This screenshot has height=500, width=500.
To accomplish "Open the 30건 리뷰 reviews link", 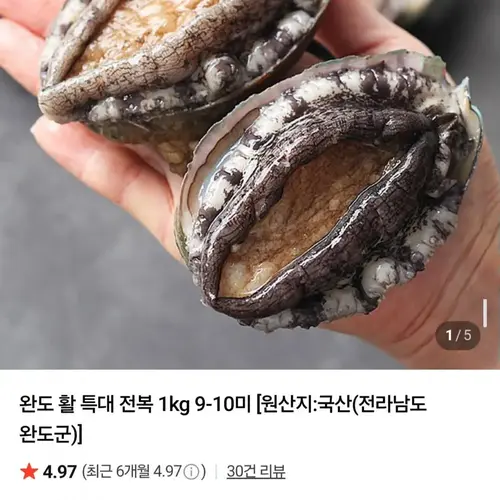I will pos(256,472).
